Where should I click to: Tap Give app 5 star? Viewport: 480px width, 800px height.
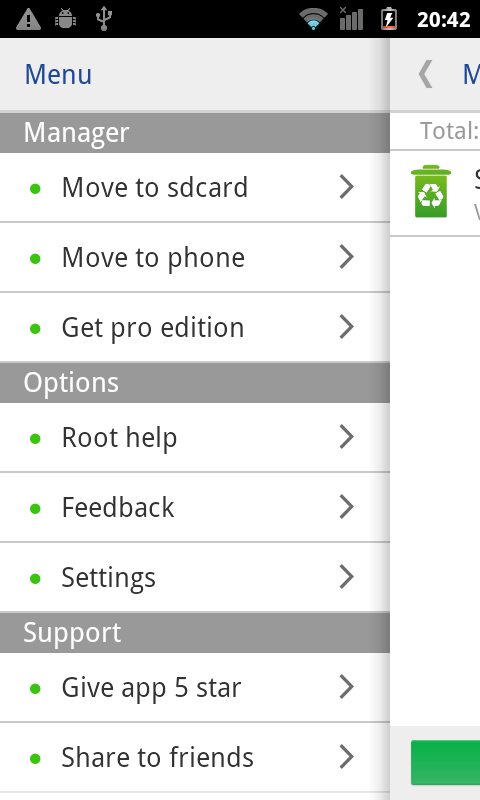194,687
